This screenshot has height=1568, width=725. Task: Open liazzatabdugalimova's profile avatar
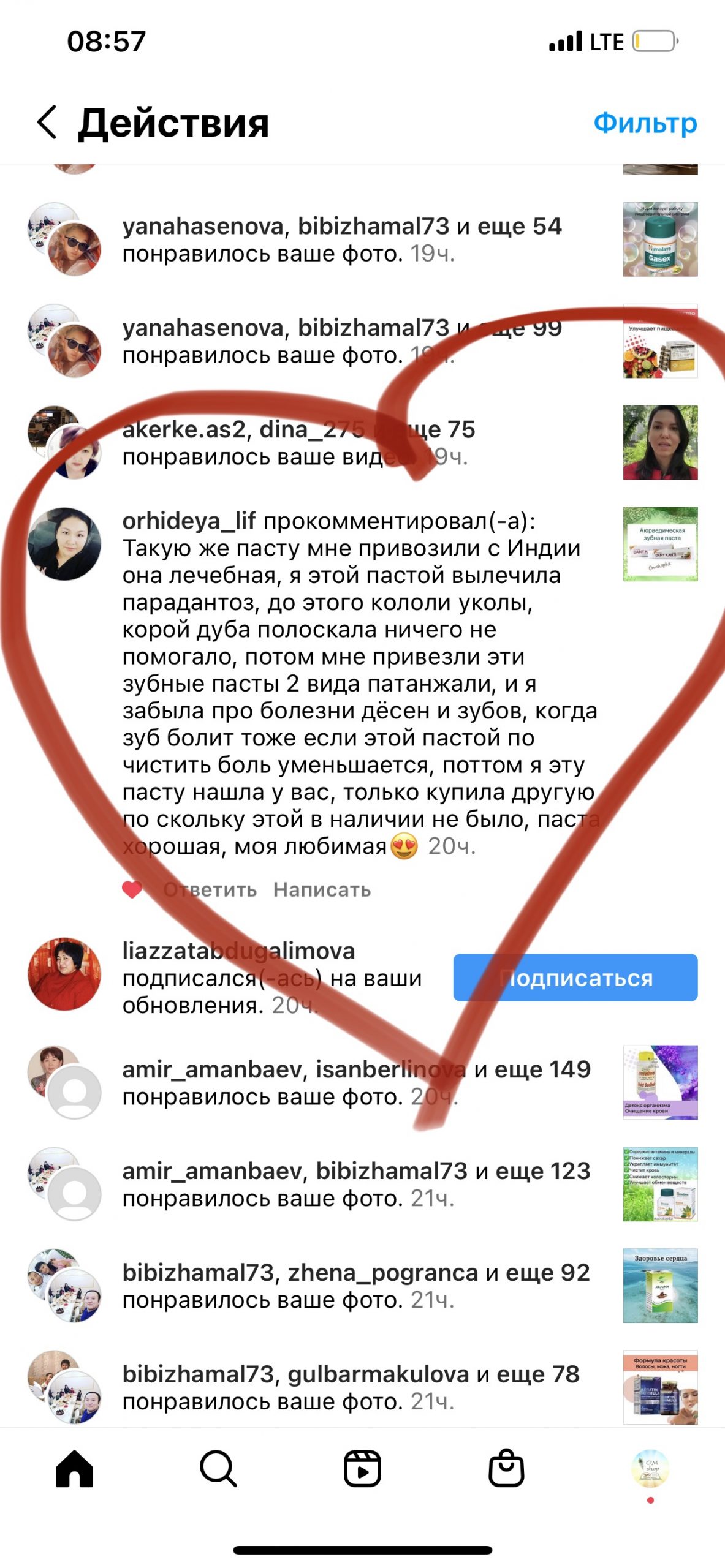tap(64, 974)
